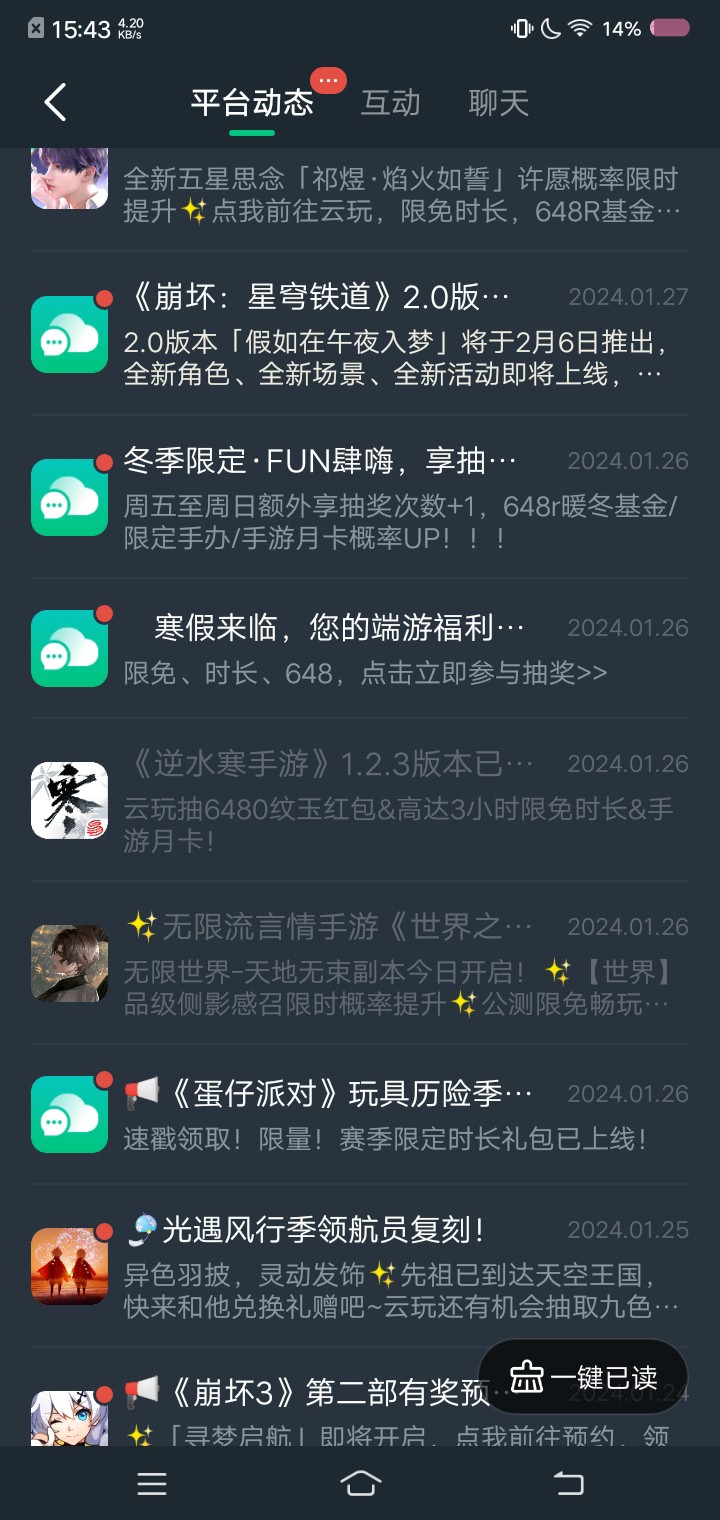
Task: Mark all messages read with 一键已读
Action: point(583,1377)
